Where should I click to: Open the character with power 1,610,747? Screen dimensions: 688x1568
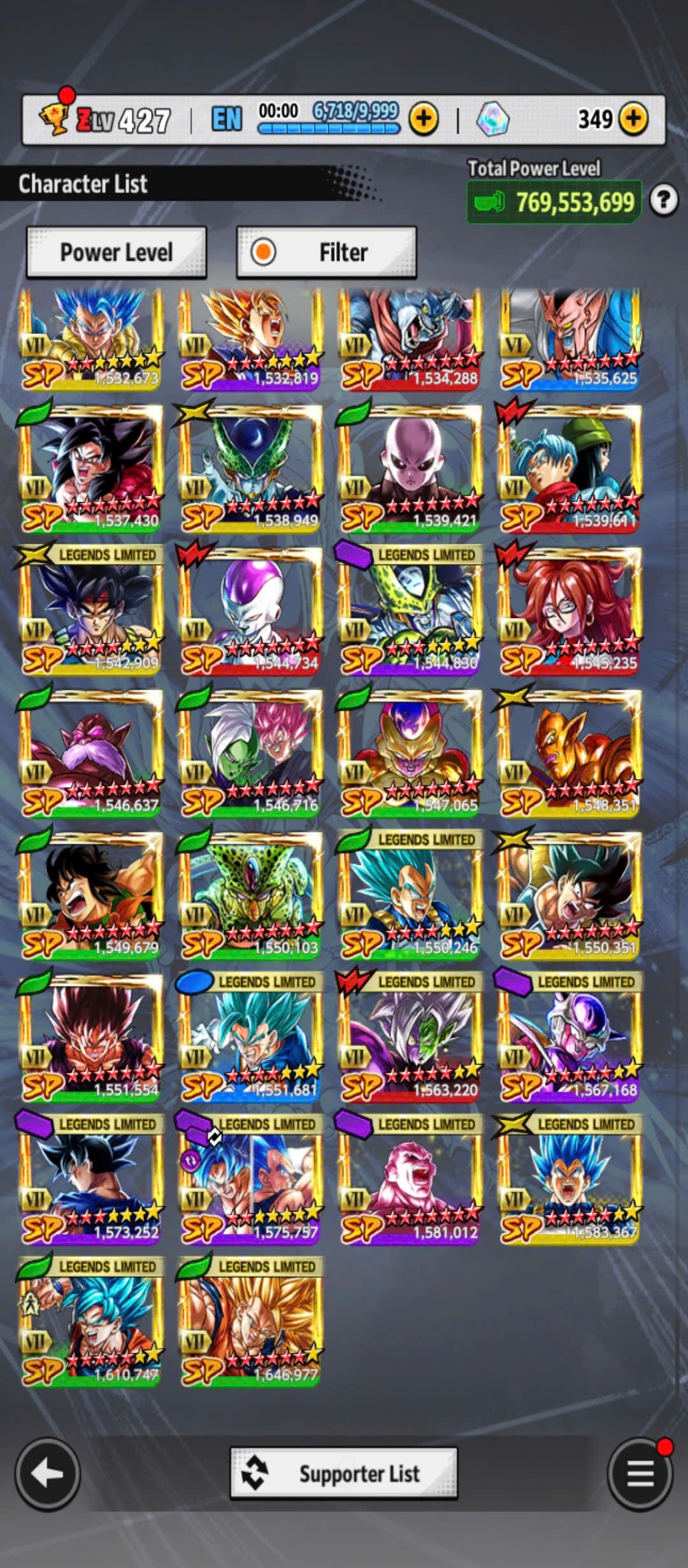click(90, 1323)
